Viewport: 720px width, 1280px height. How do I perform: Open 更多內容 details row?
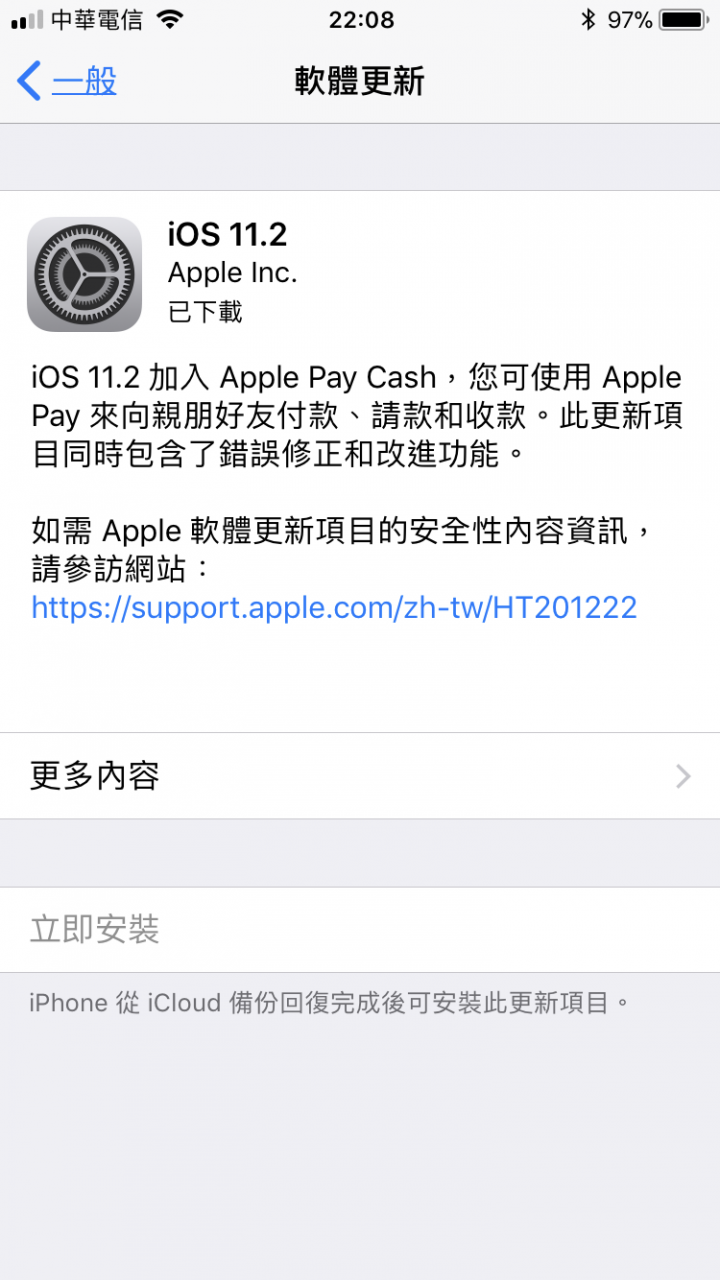coord(360,776)
